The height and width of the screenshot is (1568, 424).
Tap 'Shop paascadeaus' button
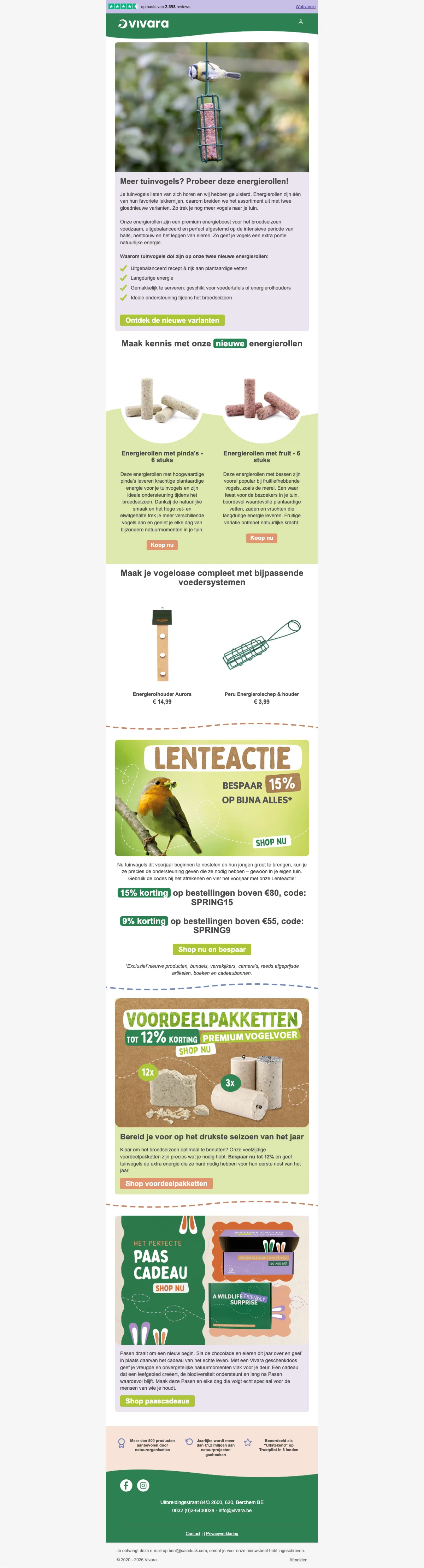coord(157,1401)
